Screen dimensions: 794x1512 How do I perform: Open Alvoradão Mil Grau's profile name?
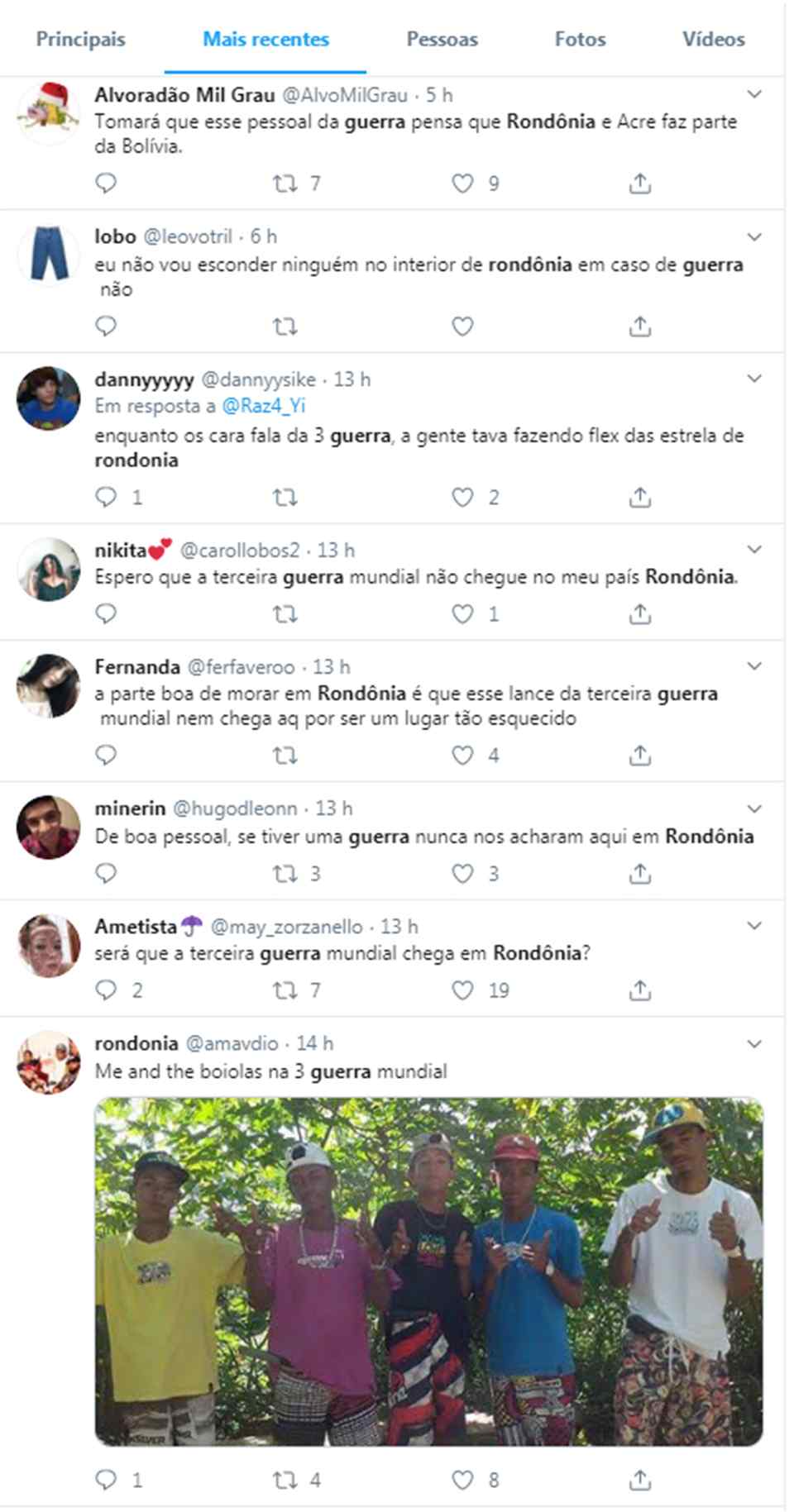pyautogui.click(x=184, y=95)
